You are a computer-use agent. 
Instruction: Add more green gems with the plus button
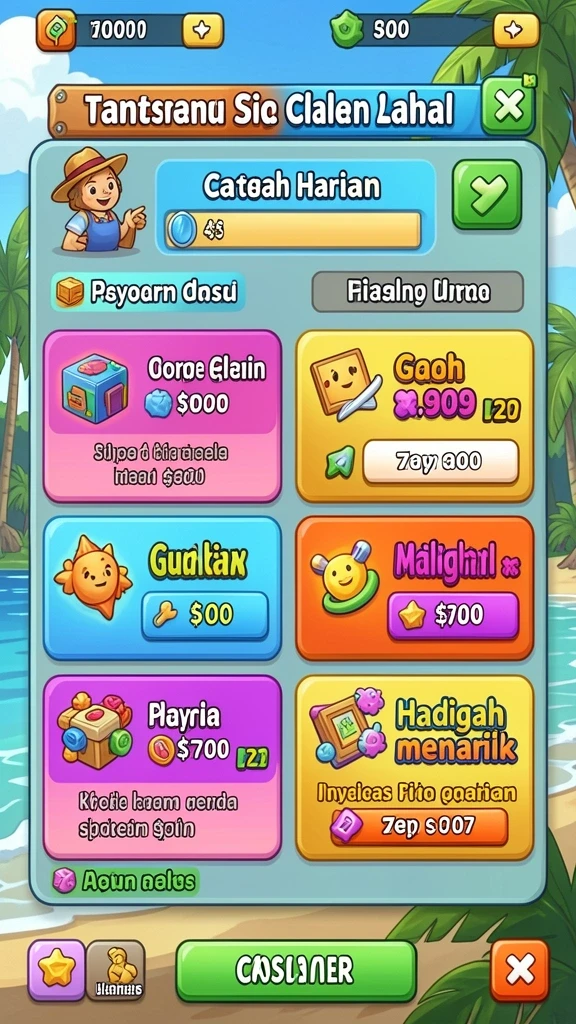point(516,30)
